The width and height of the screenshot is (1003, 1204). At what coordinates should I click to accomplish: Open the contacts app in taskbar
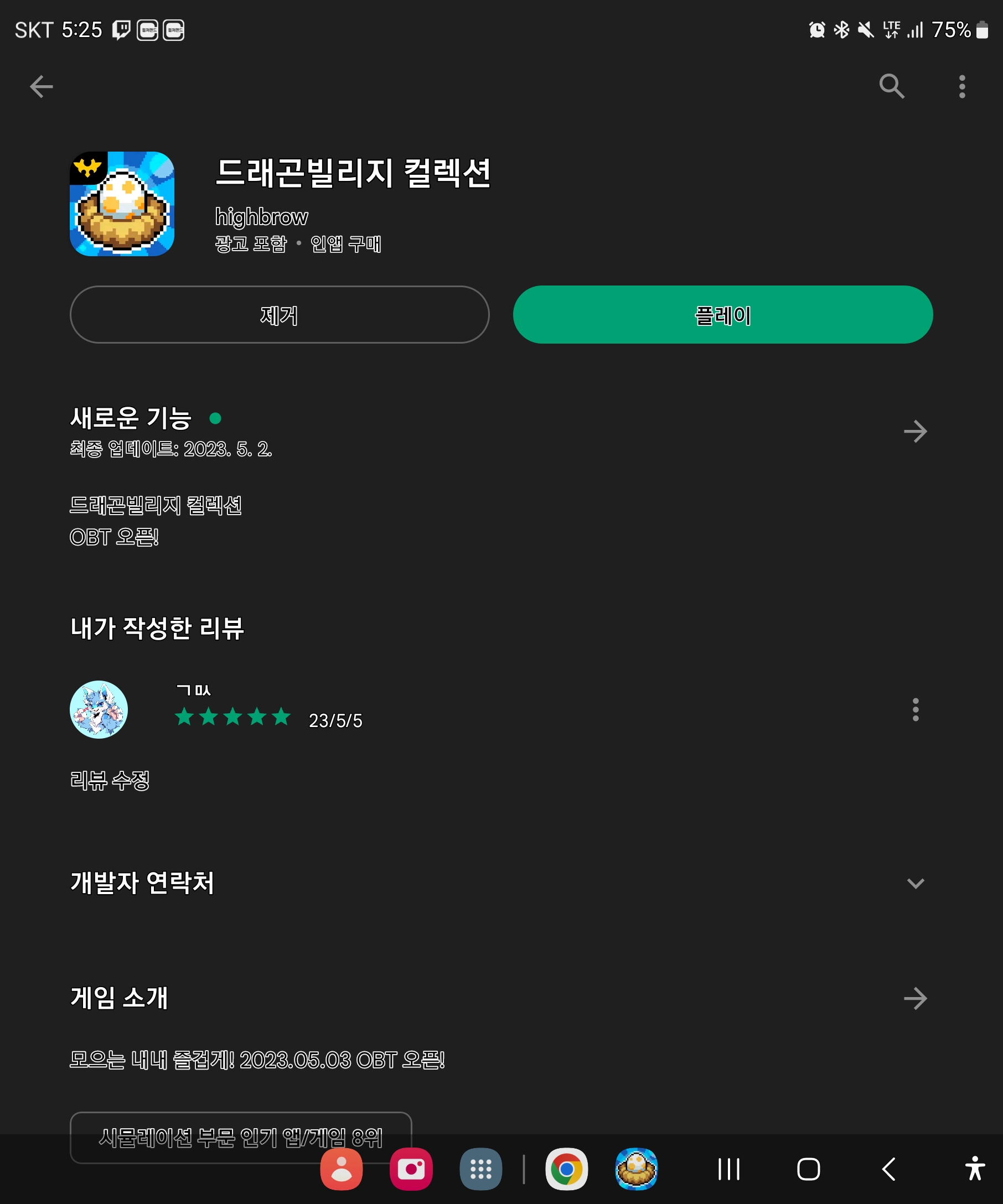(x=341, y=1169)
